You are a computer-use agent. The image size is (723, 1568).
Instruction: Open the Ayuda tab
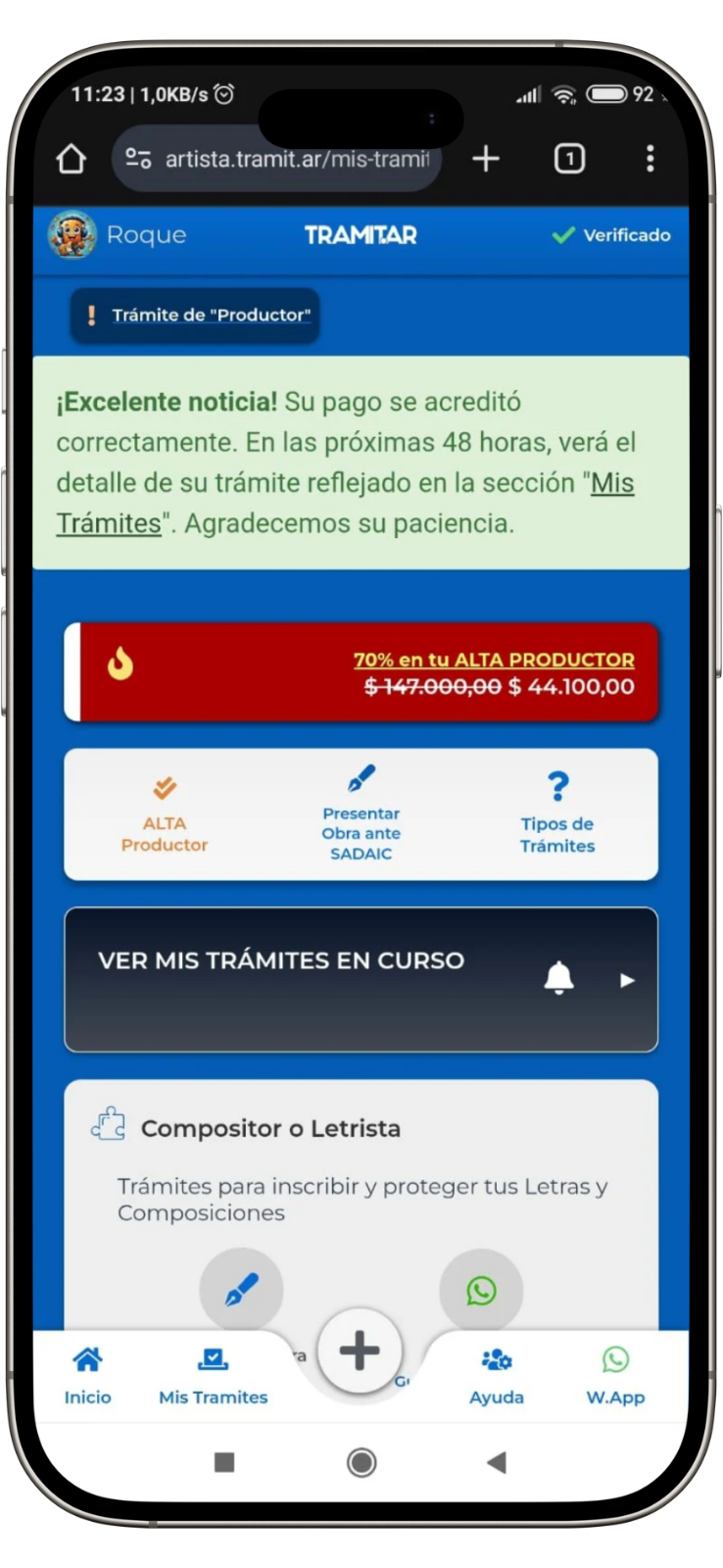(496, 1376)
